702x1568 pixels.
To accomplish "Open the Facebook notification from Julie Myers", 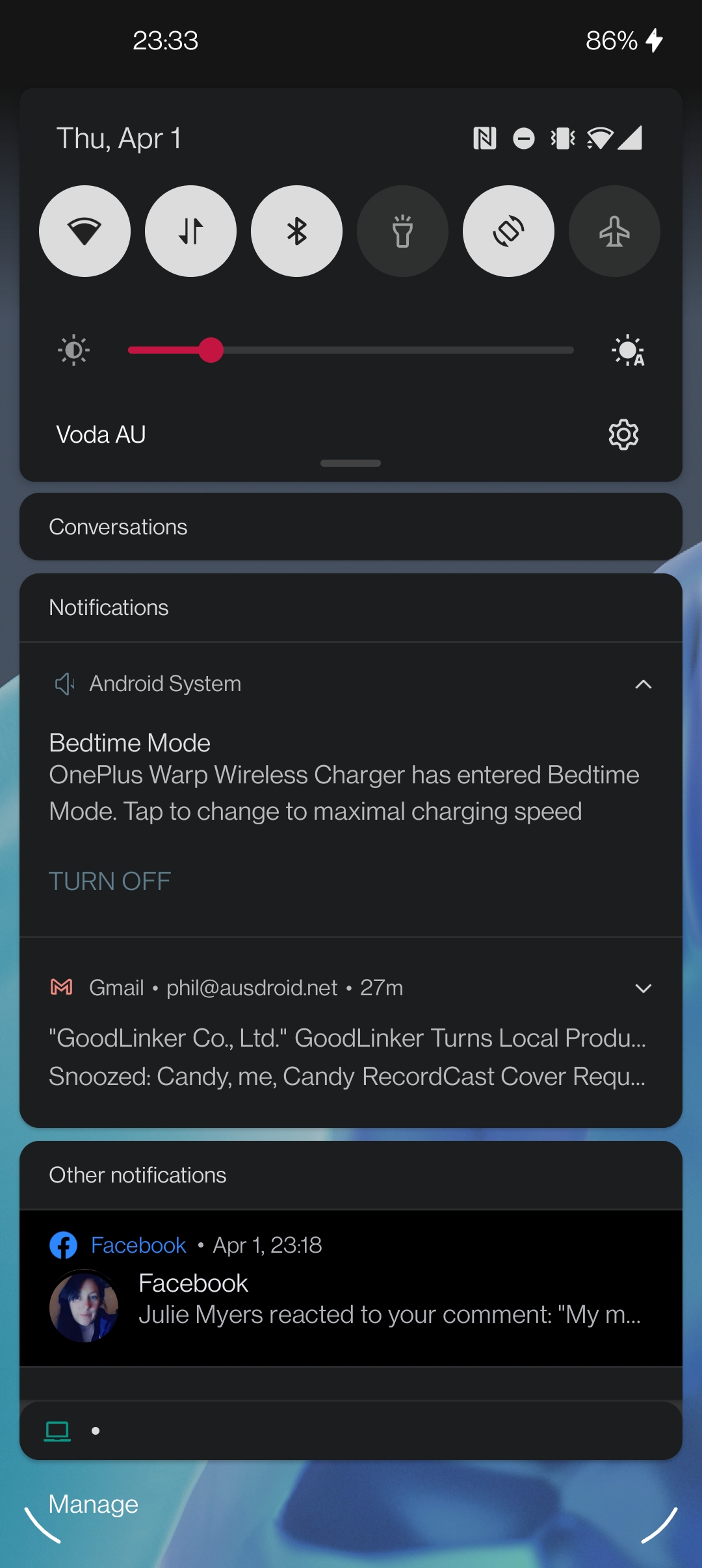I will click(x=351, y=1288).
